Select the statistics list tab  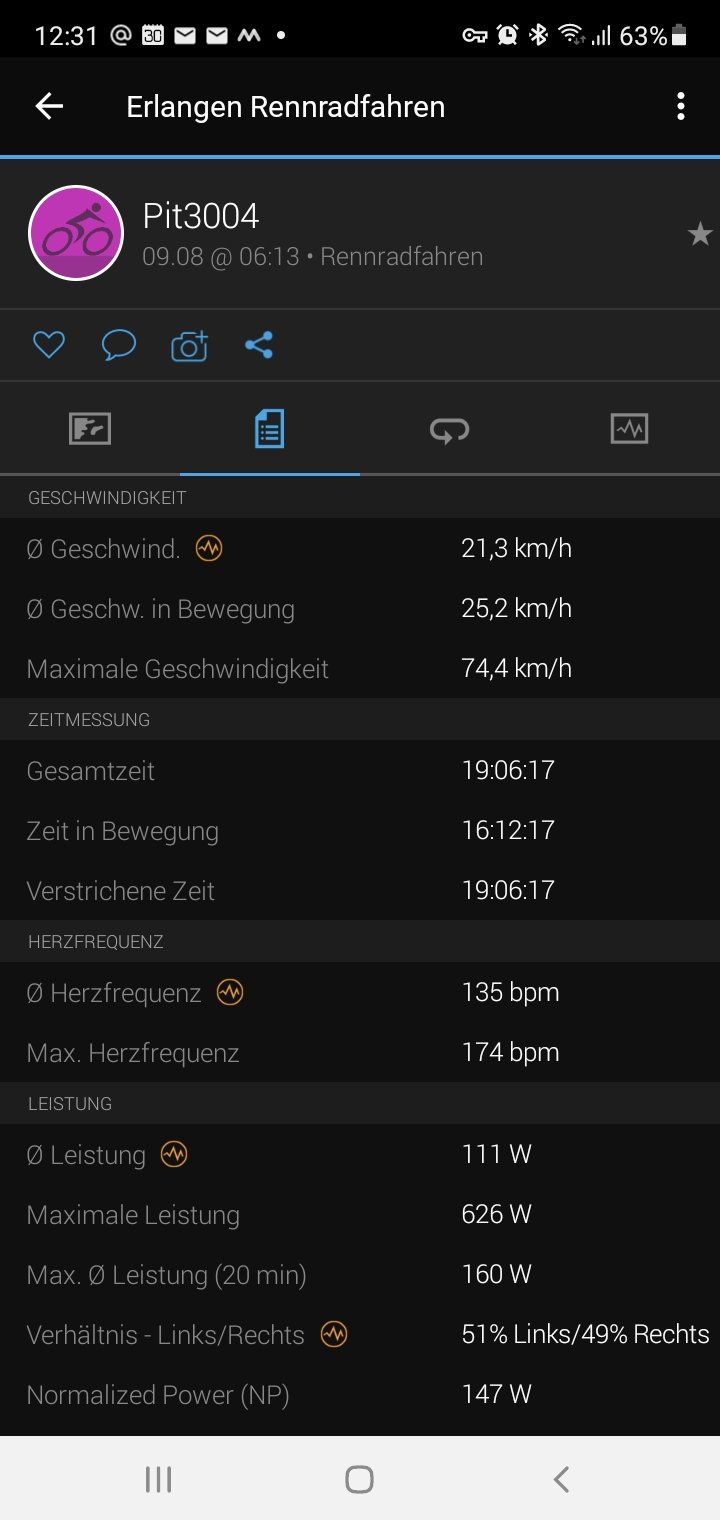[x=269, y=429]
